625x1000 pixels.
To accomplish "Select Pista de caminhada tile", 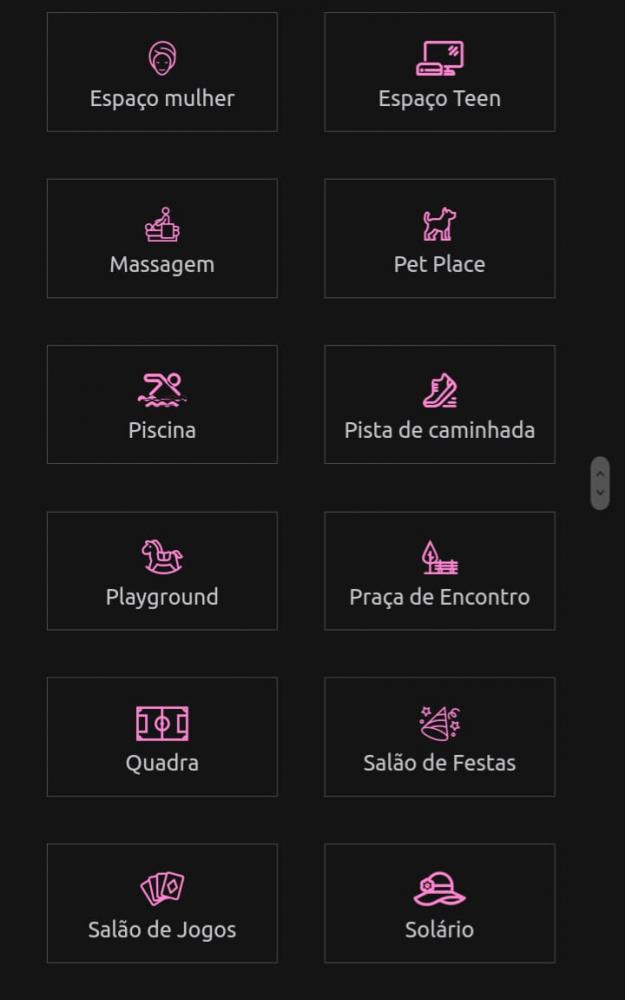I will (x=439, y=404).
